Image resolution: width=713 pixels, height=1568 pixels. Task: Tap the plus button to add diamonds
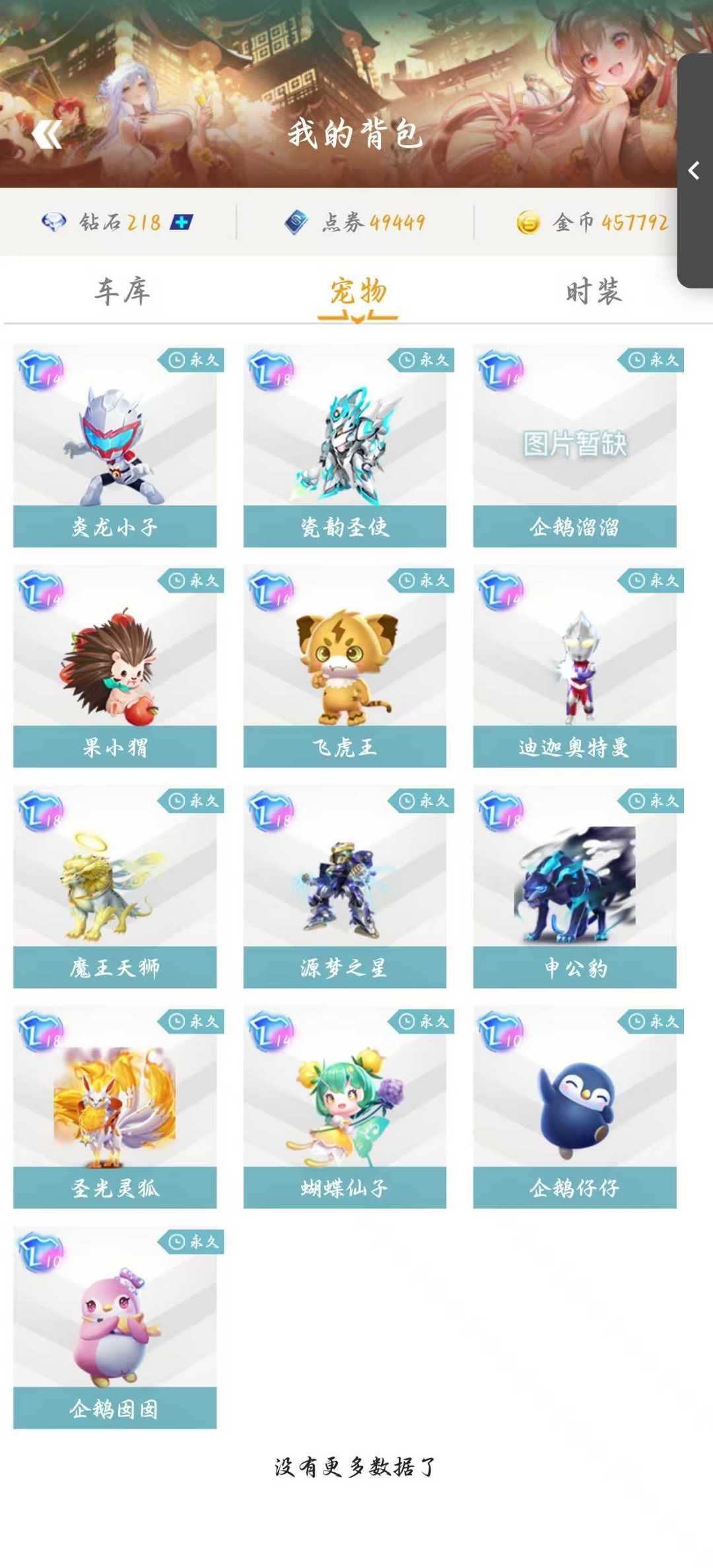click(181, 222)
